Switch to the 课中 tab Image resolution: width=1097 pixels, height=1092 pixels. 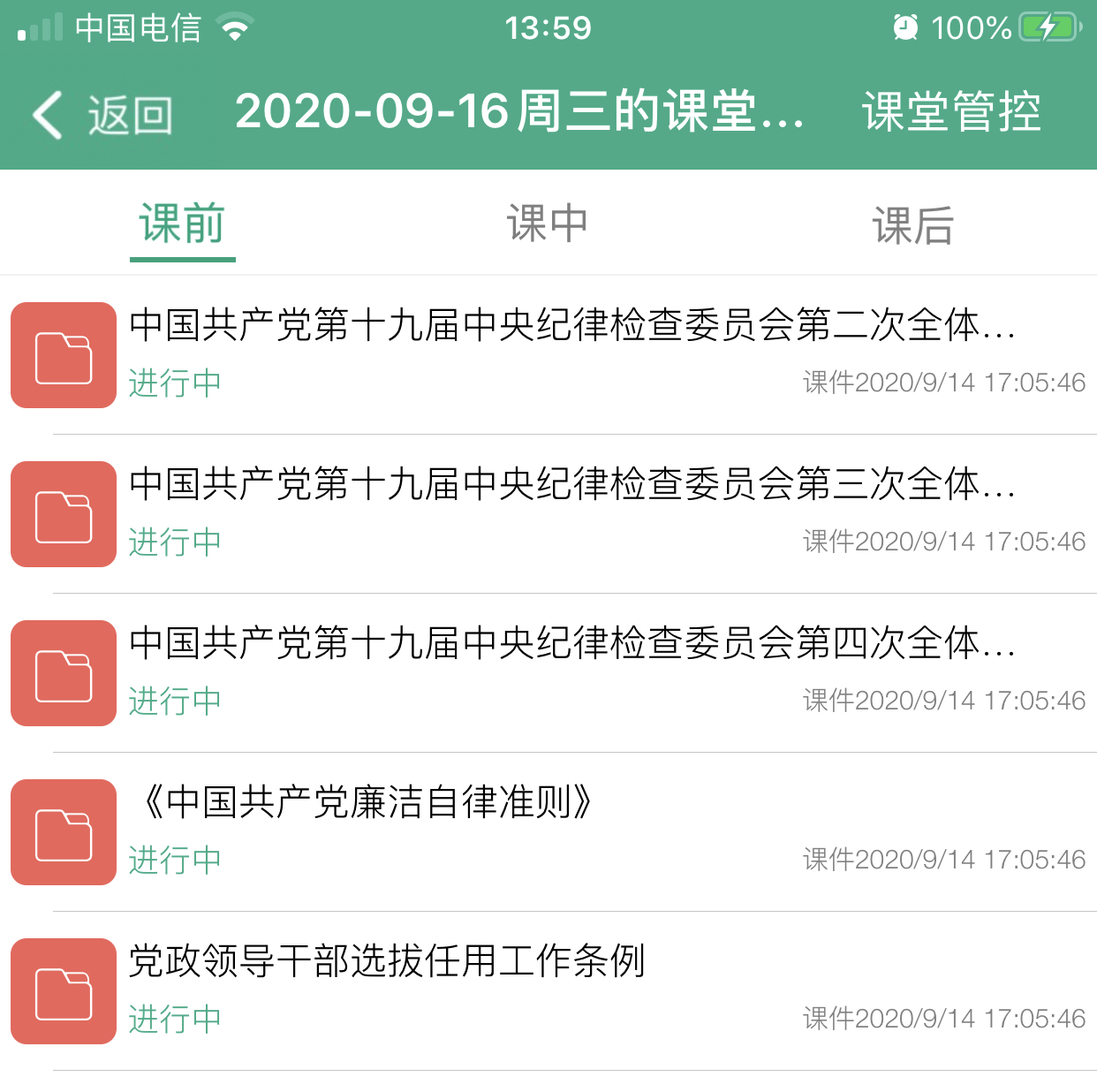pyautogui.click(x=548, y=224)
